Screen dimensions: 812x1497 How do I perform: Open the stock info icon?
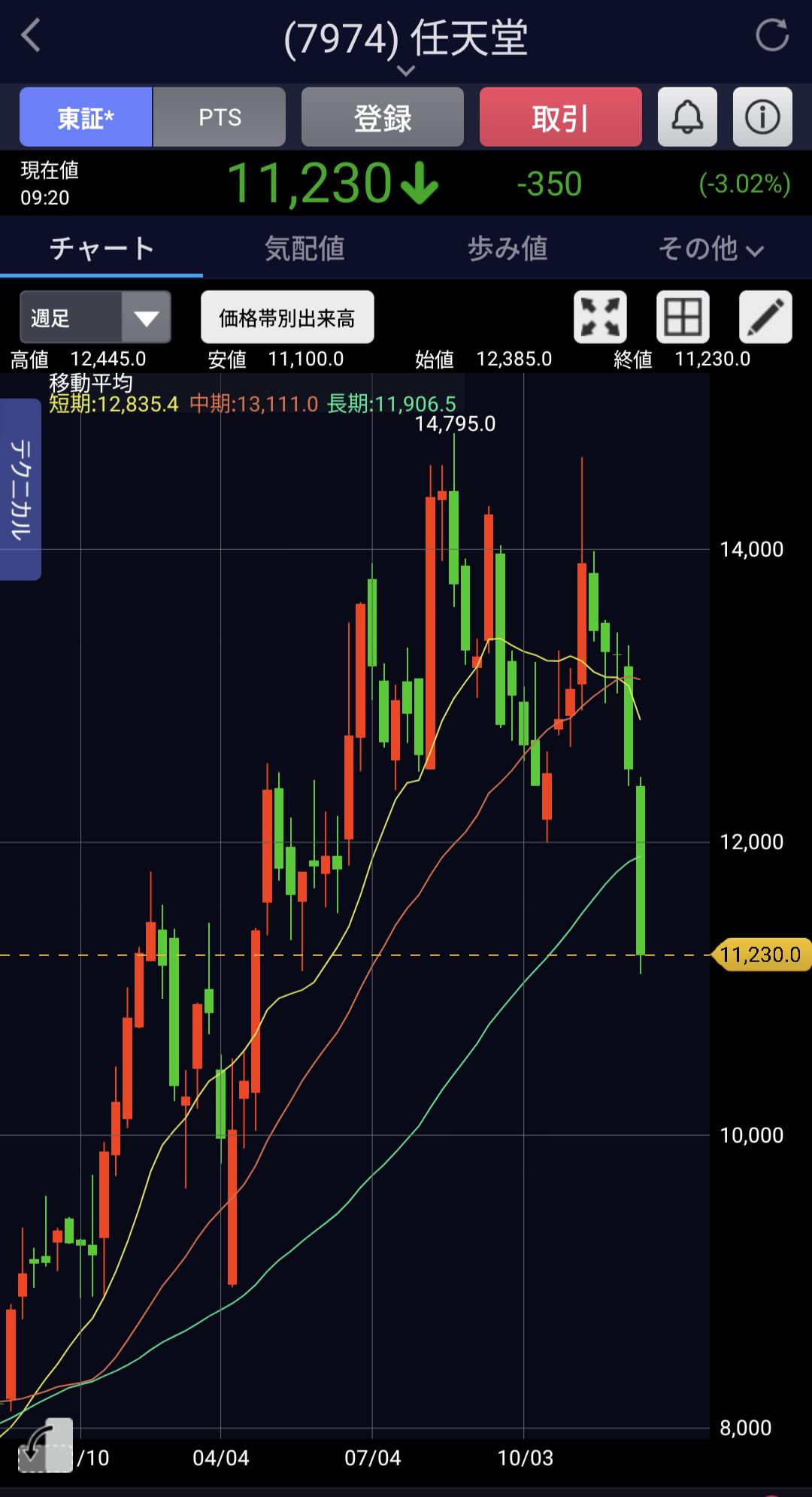762,117
